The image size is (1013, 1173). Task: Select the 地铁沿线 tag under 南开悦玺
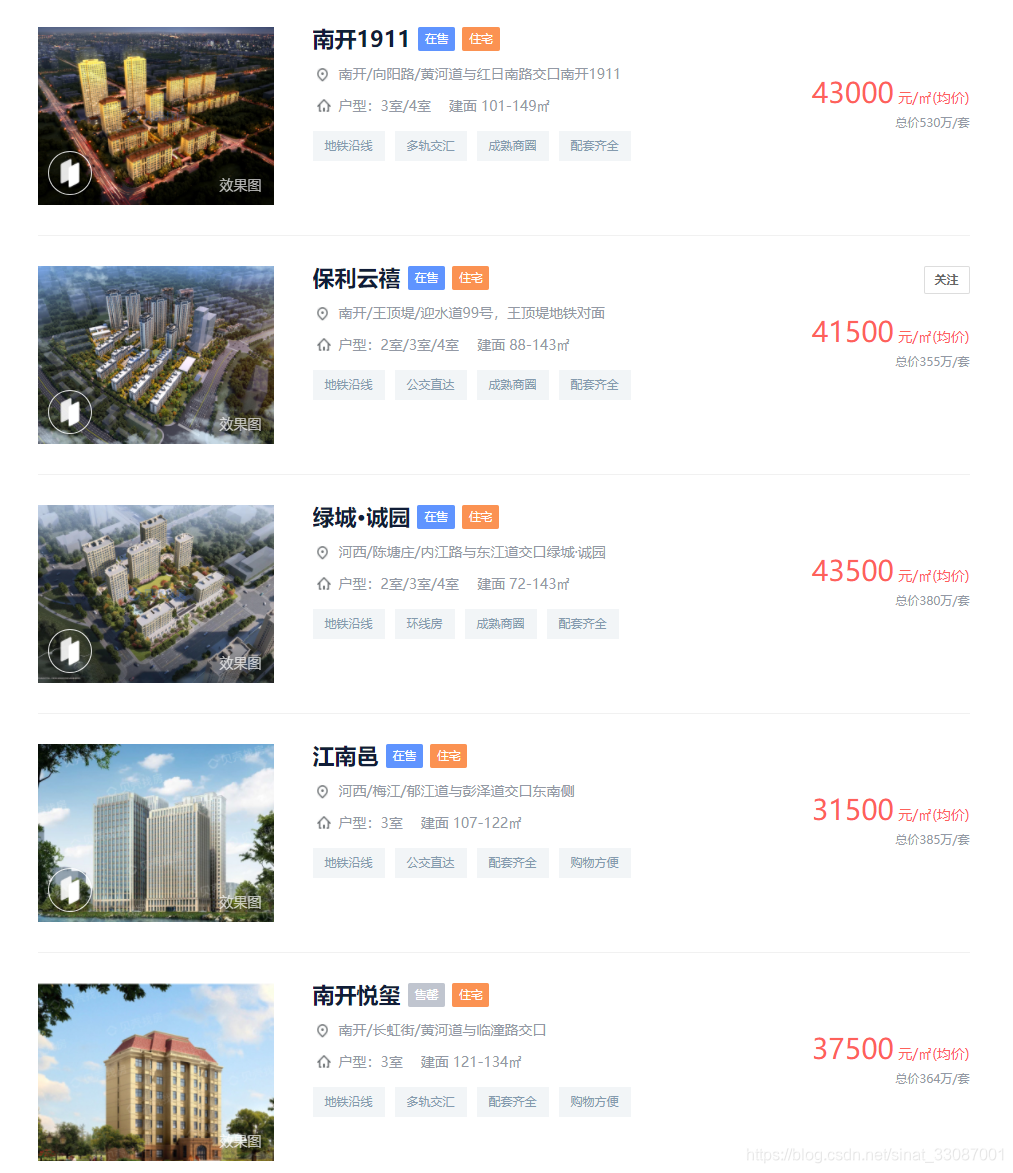coord(348,1102)
